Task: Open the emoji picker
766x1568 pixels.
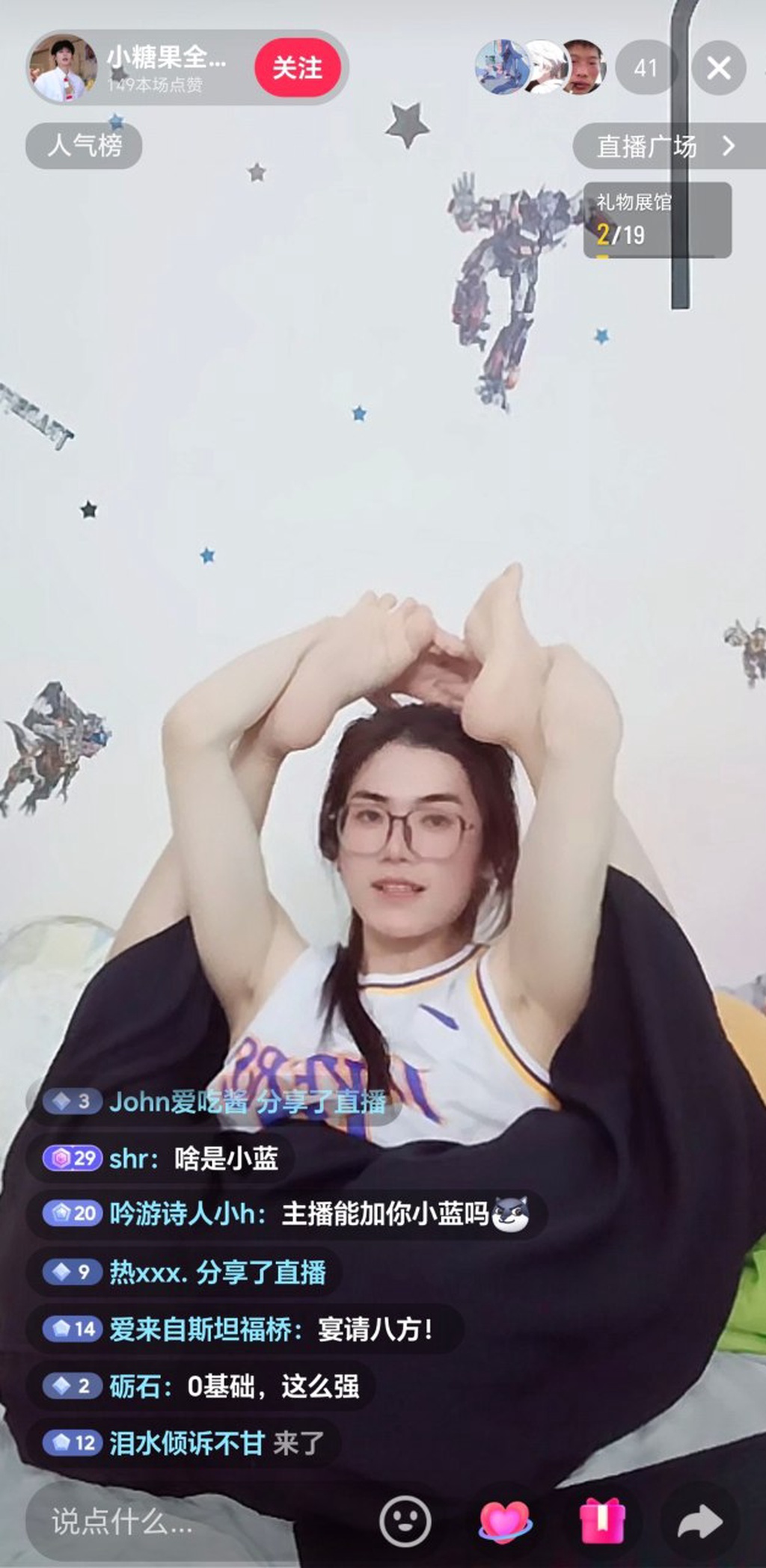Action: click(x=405, y=1520)
